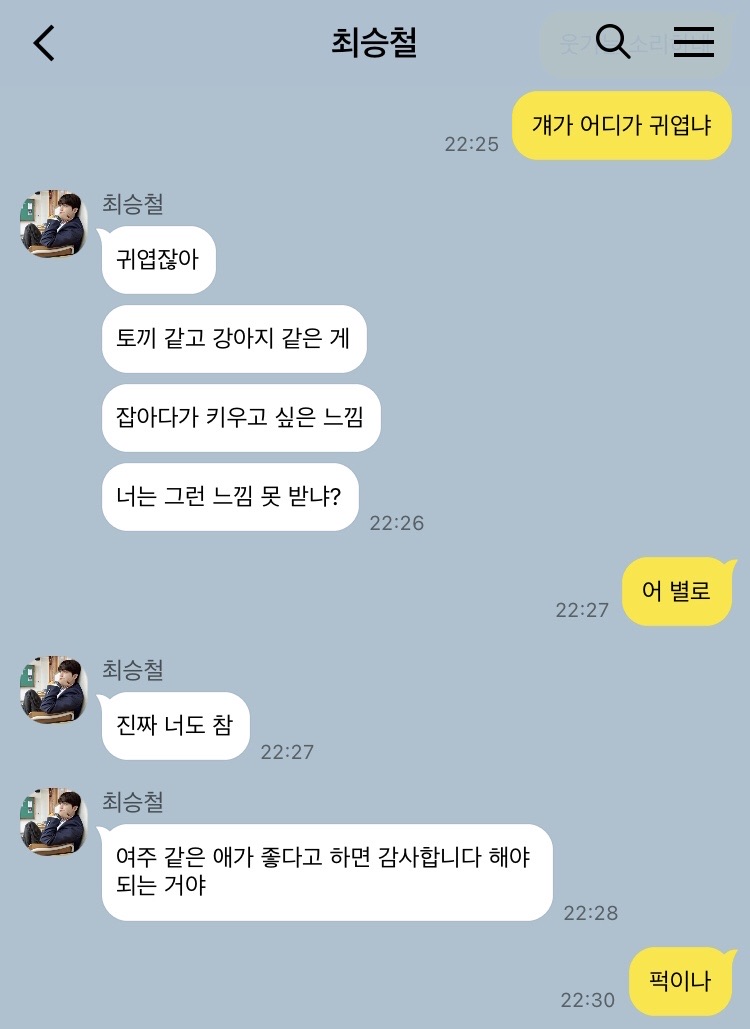This screenshot has width=750, height=1029.
Task: Tap the yellow bubble '걔가 어디가 귀엽냐'
Action: click(622, 125)
